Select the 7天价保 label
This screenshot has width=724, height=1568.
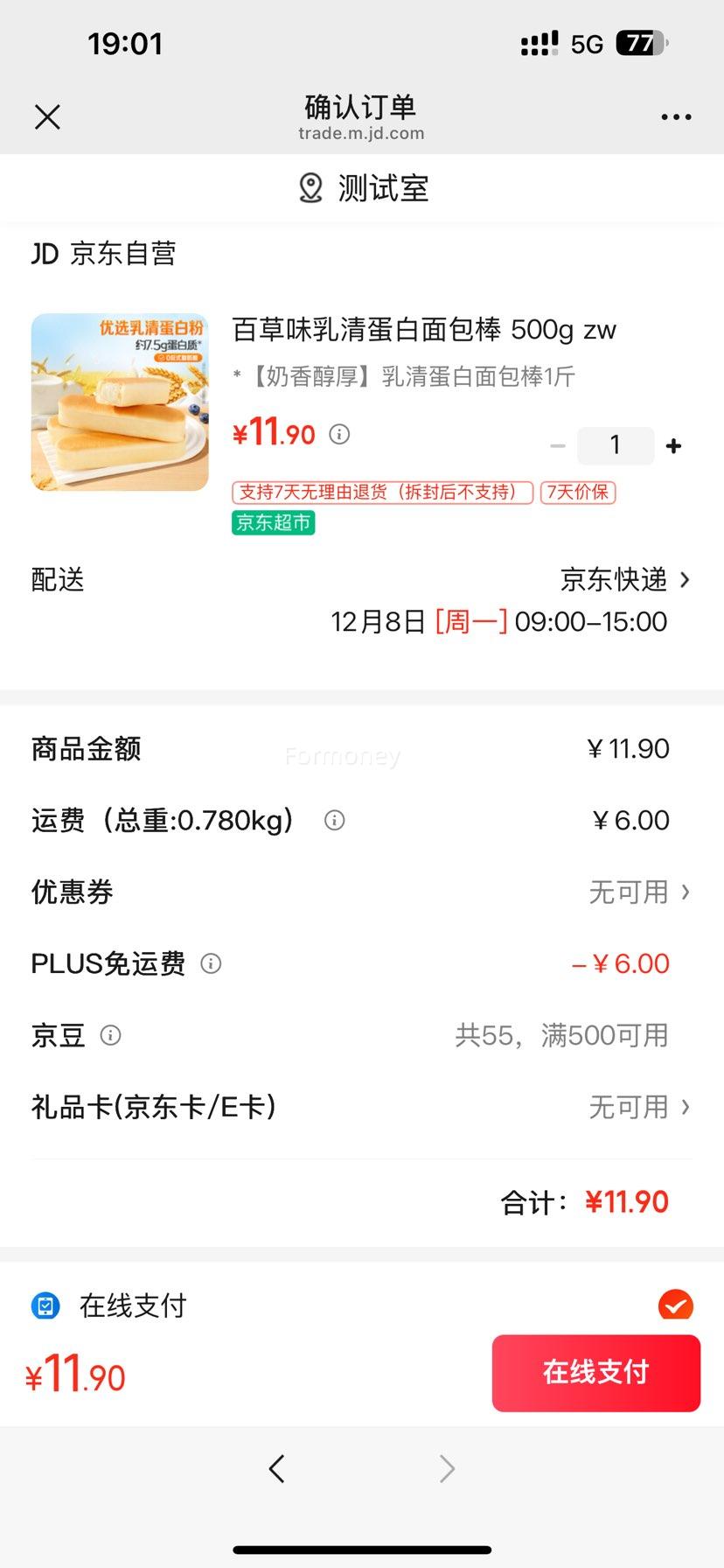[x=577, y=493]
